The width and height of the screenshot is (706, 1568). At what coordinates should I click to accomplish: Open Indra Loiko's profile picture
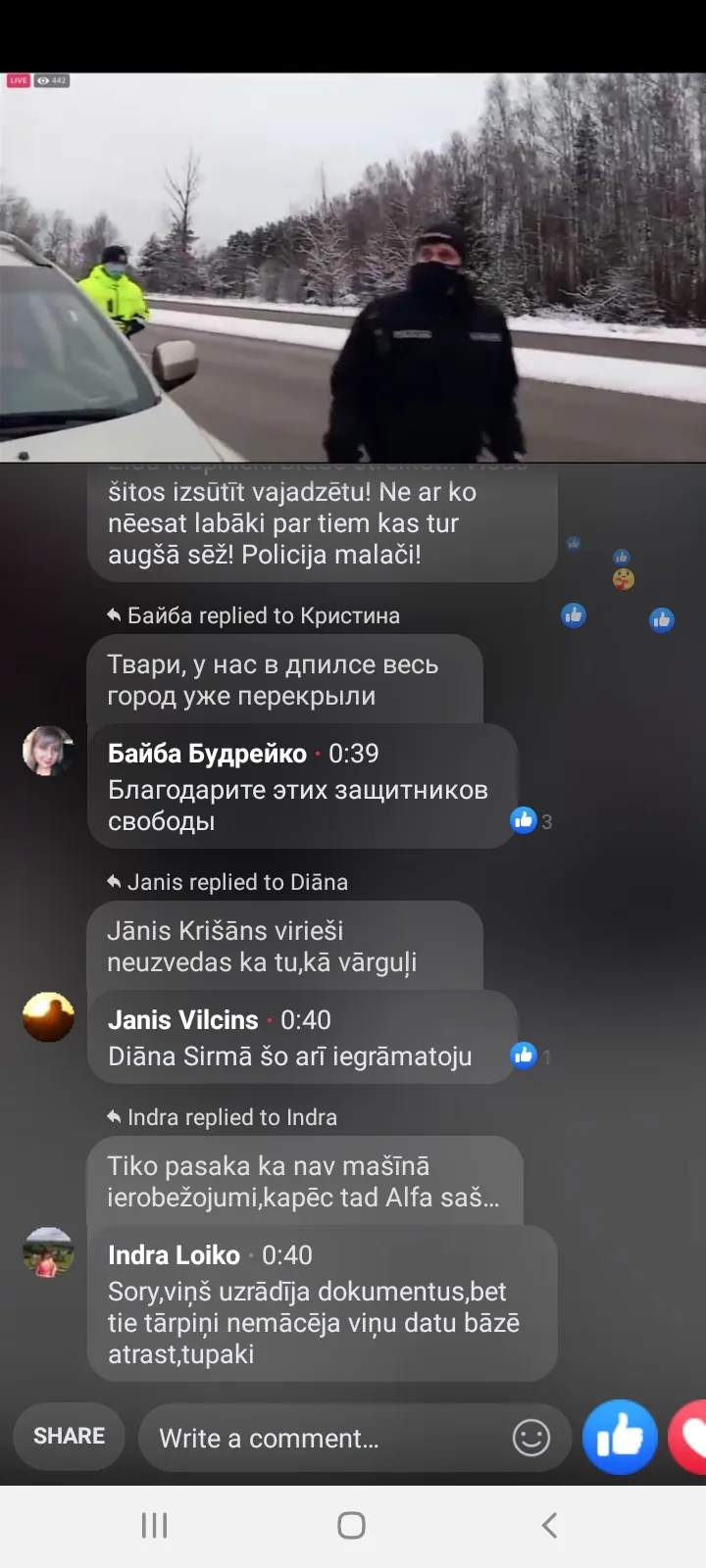click(x=48, y=1252)
